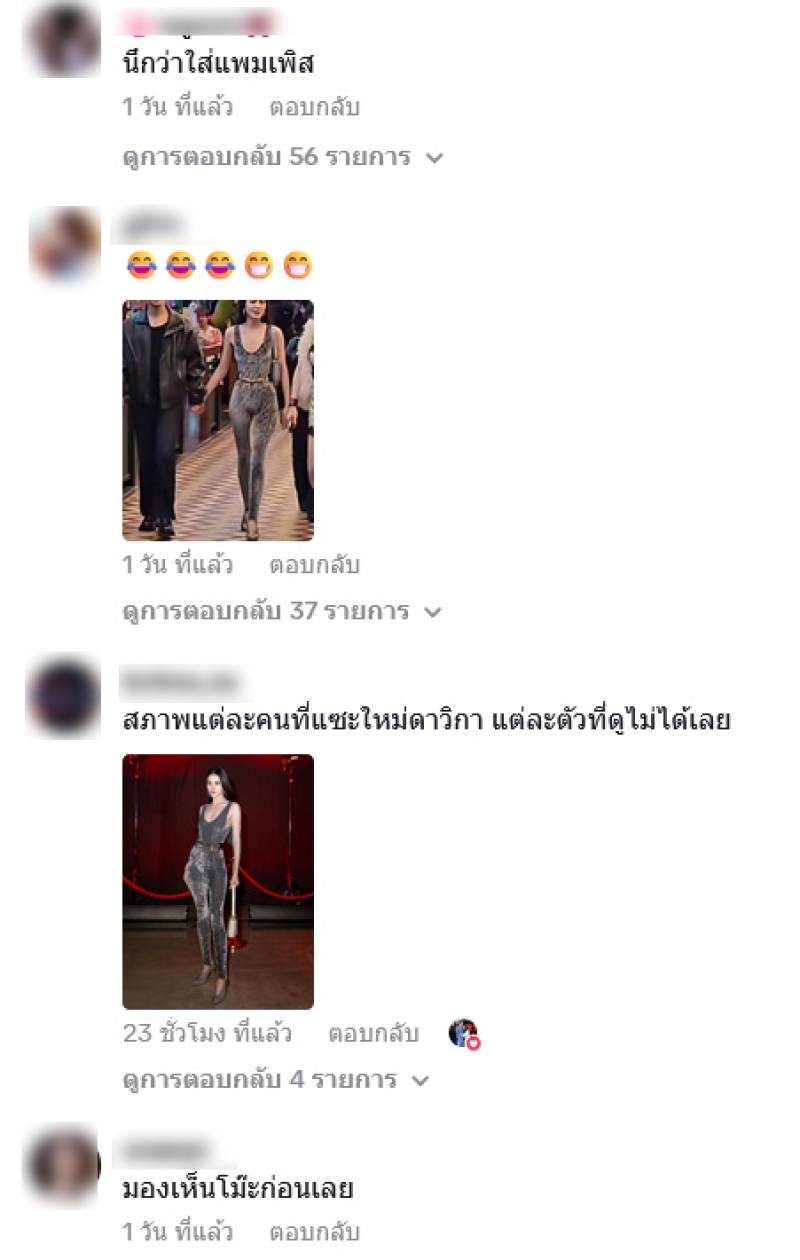The image size is (800, 1260).
Task: Open the photo in the "สภาพแต่ละคน" comment
Action: [x=218, y=881]
